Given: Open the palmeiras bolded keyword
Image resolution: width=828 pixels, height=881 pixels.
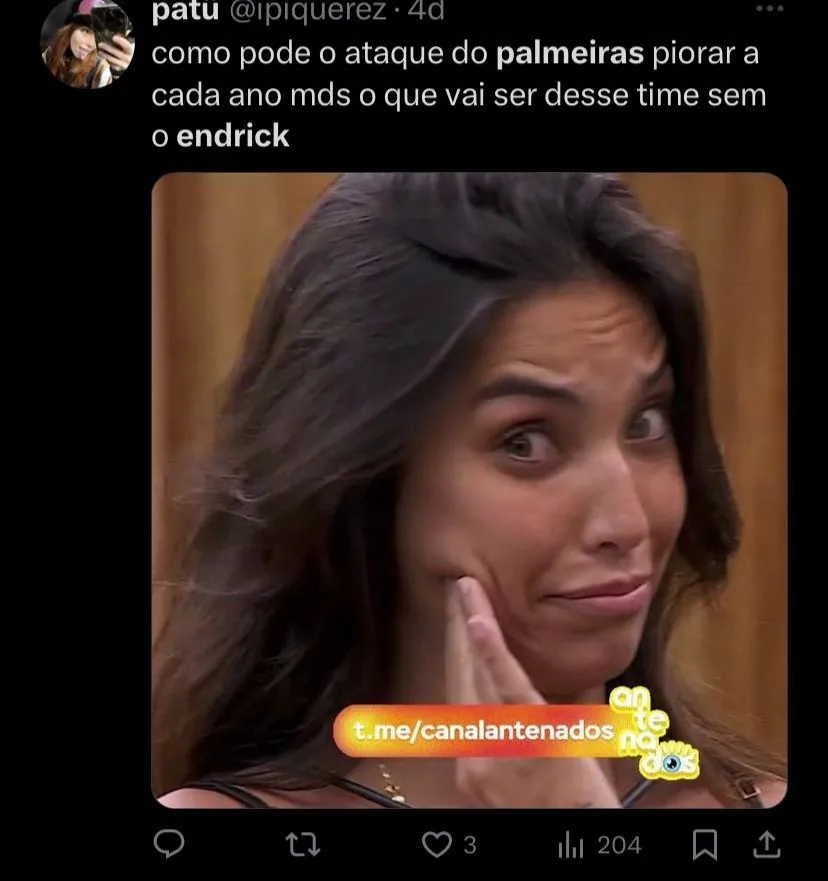Looking at the screenshot, I should [569, 53].
